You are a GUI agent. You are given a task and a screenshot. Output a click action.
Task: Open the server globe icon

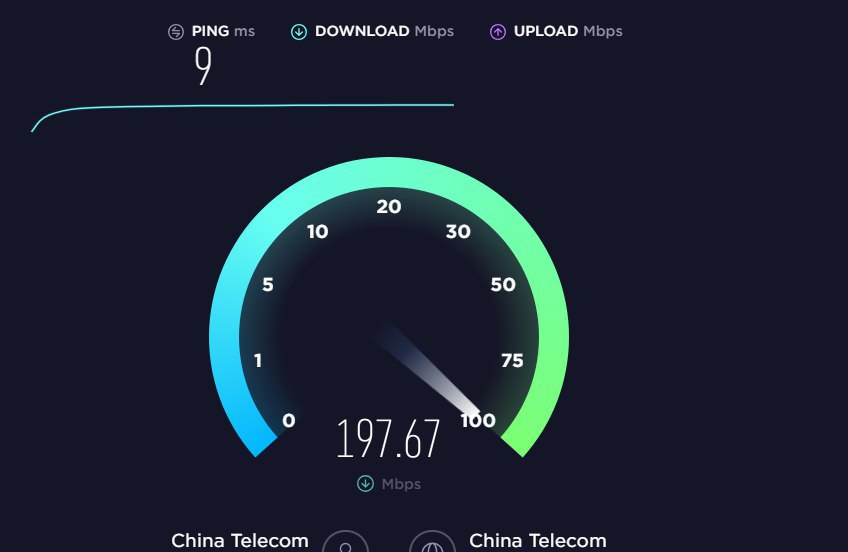[432, 544]
